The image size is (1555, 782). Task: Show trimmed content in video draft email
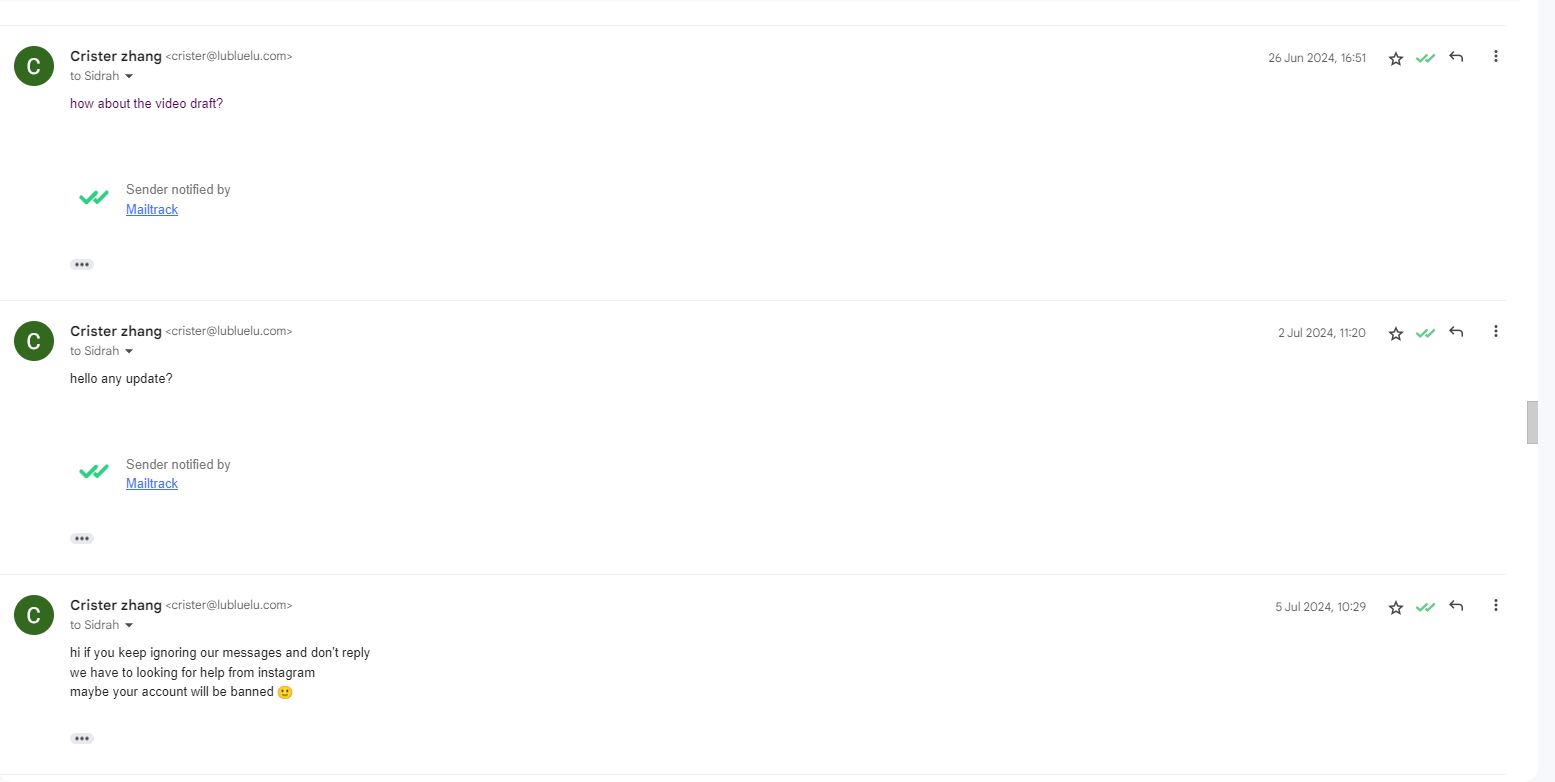tap(82, 265)
